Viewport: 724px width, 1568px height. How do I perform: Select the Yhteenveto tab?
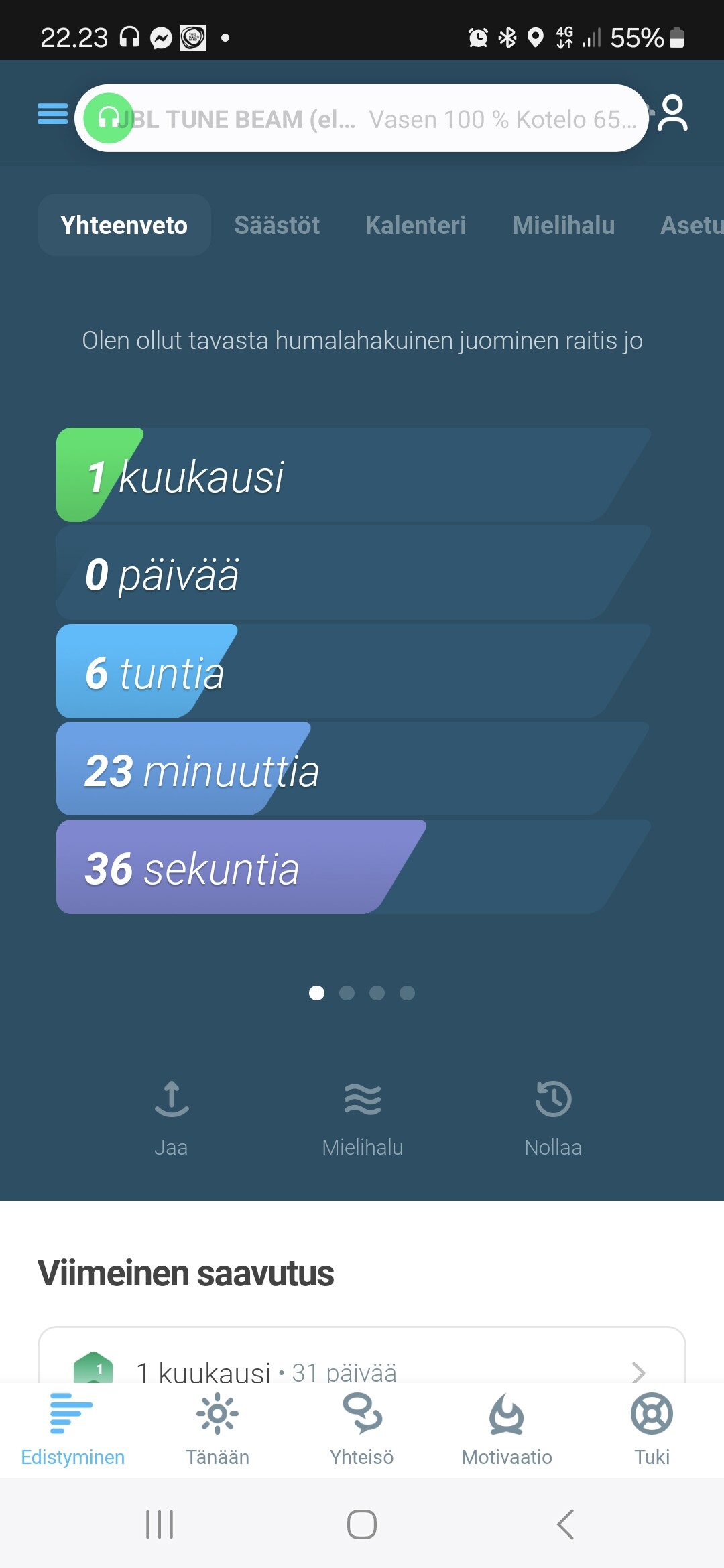(124, 225)
